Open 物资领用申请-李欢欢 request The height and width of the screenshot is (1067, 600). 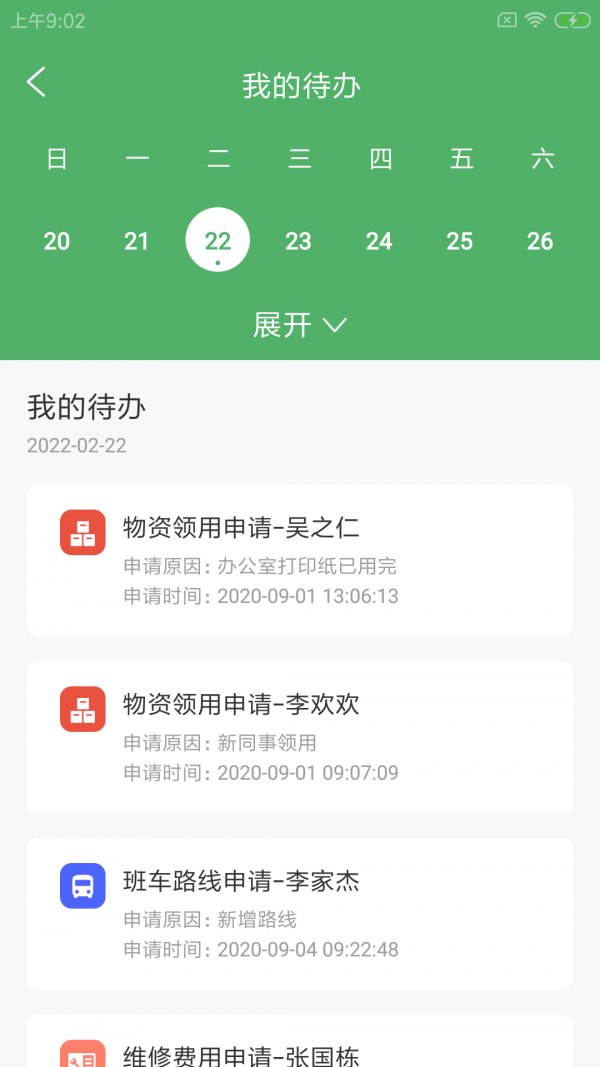(x=300, y=737)
